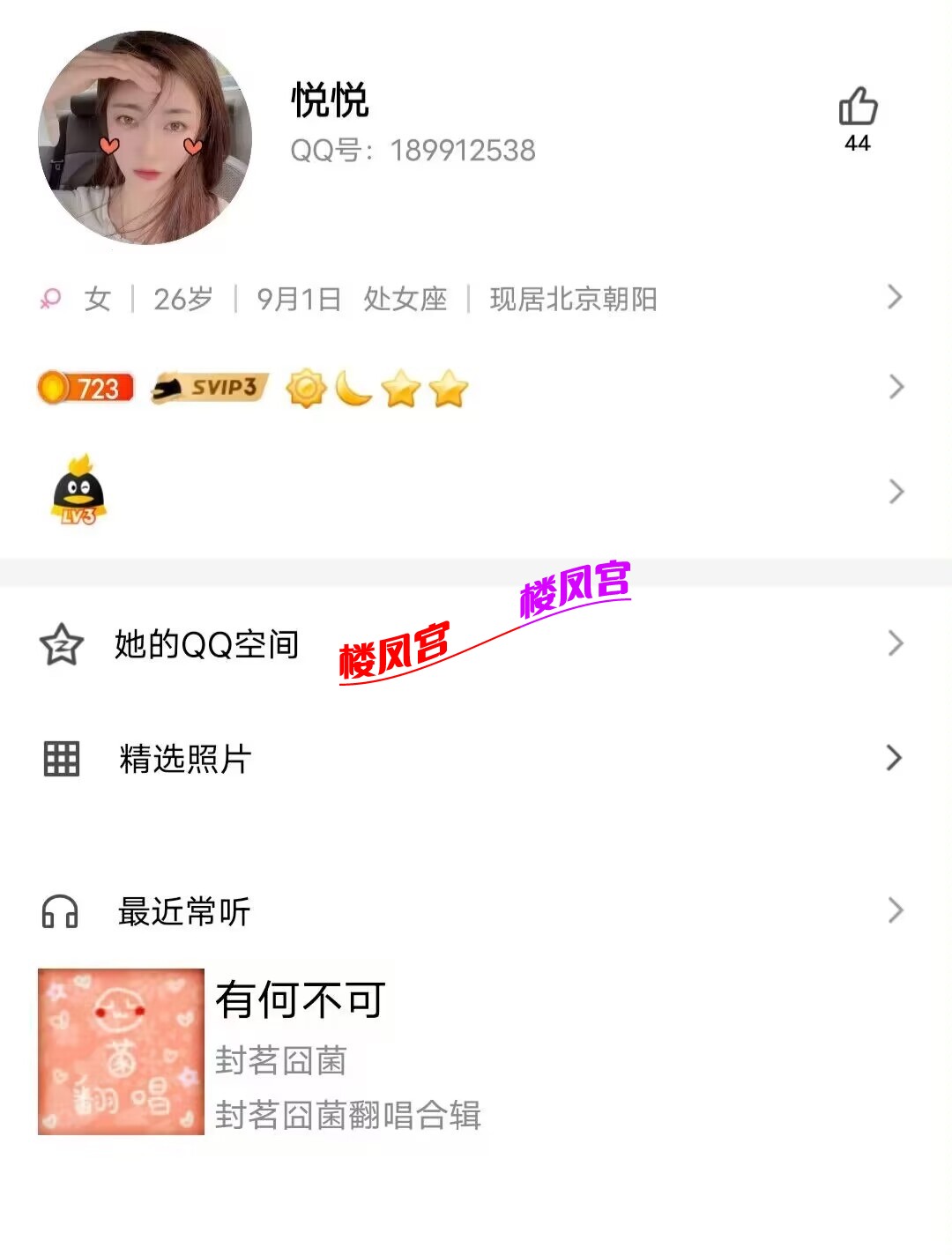This screenshot has width=952, height=1255.
Task: Like the profile with the thumbs-up icon
Action: click(x=857, y=108)
